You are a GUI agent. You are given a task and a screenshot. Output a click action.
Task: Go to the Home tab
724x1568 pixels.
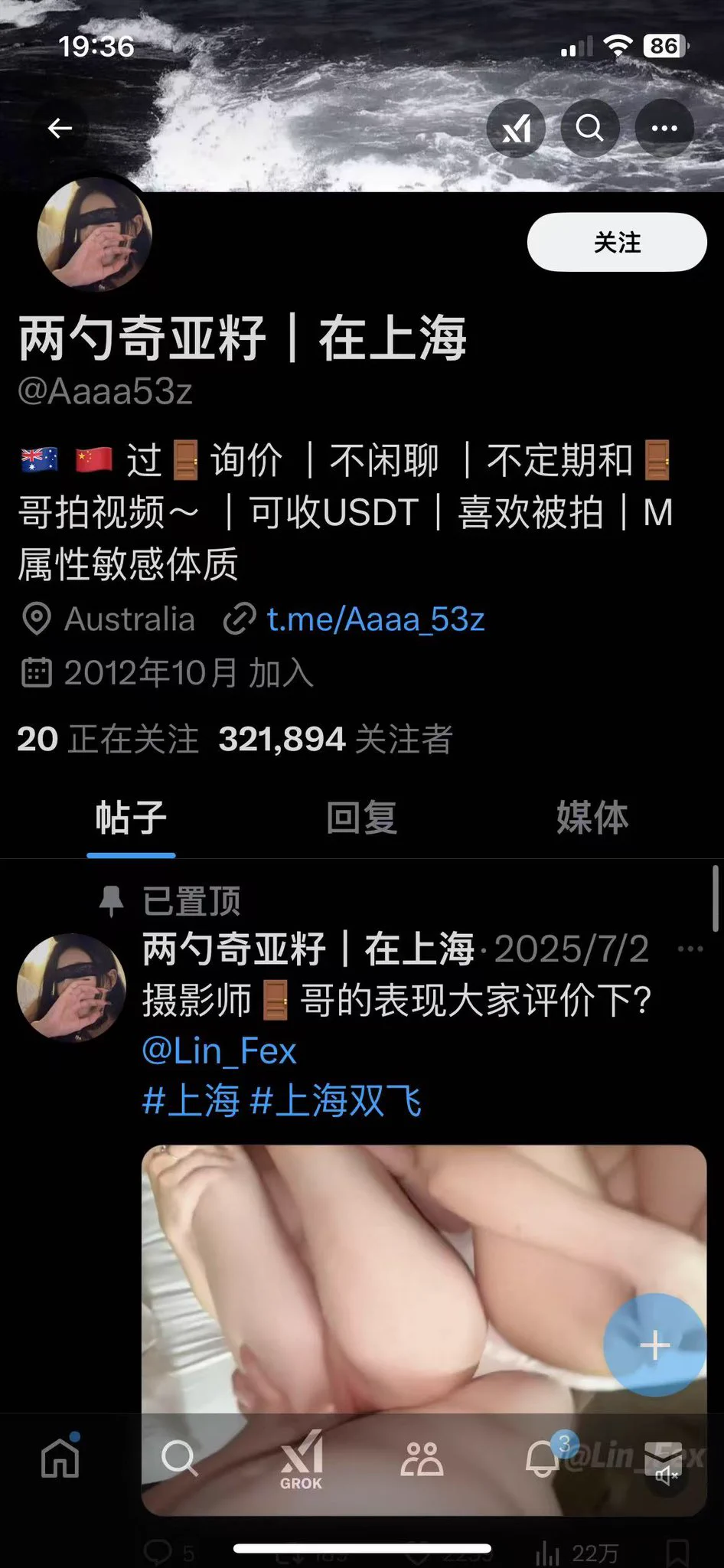pos(60,1457)
